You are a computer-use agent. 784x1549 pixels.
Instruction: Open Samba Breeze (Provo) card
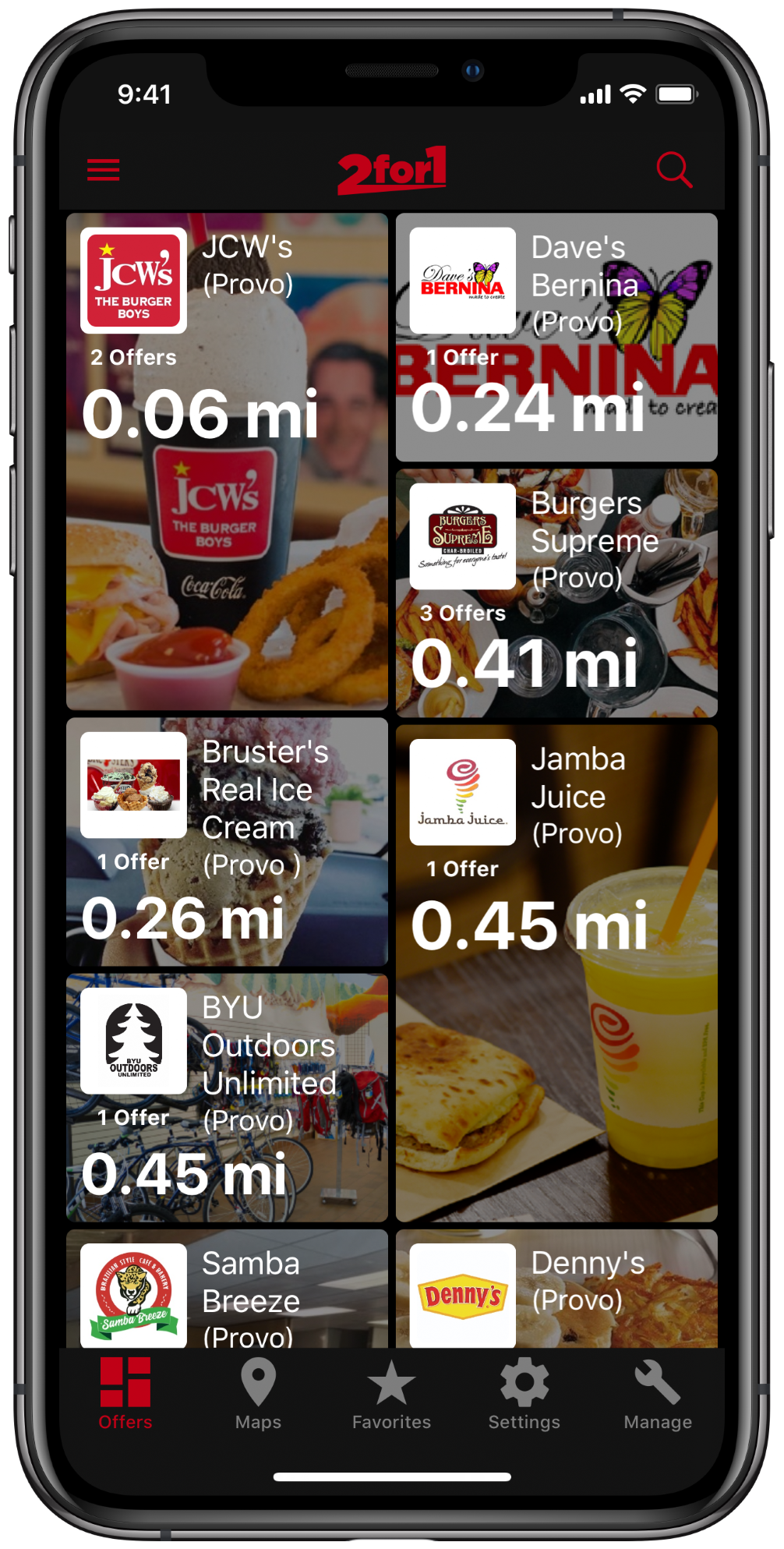pyautogui.click(x=227, y=1290)
